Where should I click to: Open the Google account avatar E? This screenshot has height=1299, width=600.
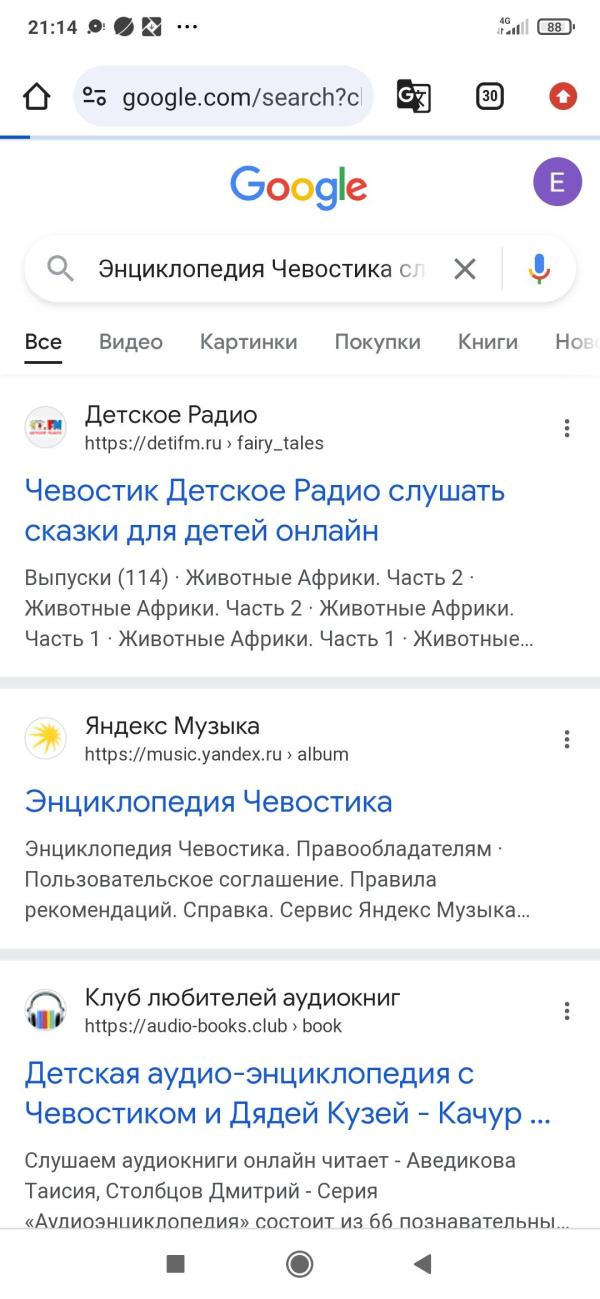click(x=557, y=182)
